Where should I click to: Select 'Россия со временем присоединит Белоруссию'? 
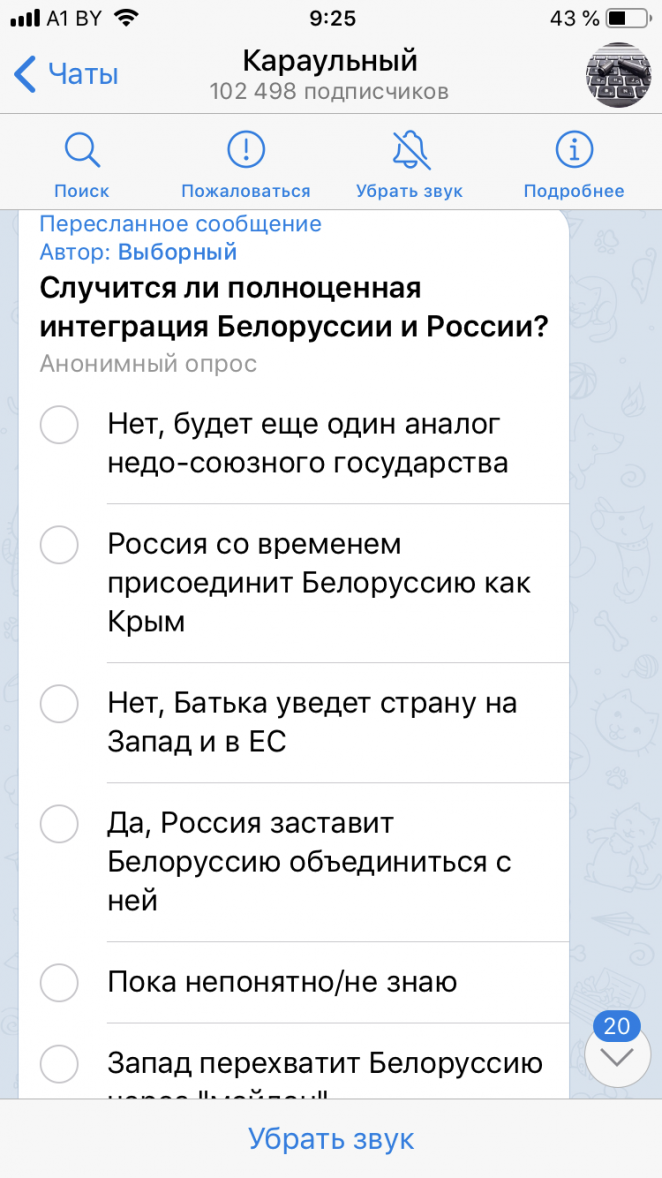pos(60,545)
